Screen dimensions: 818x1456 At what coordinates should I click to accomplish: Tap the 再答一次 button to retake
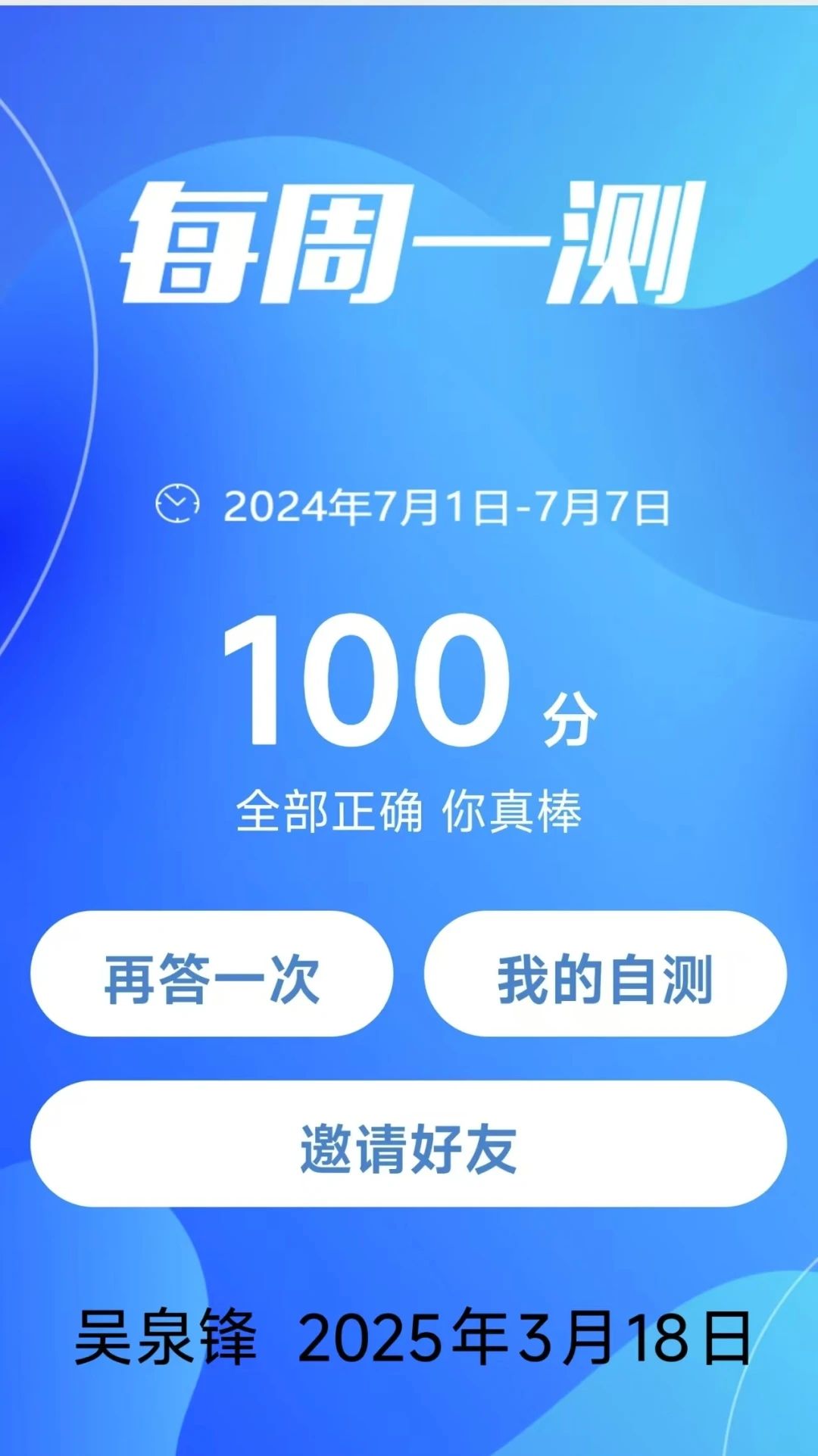pyautogui.click(x=211, y=974)
